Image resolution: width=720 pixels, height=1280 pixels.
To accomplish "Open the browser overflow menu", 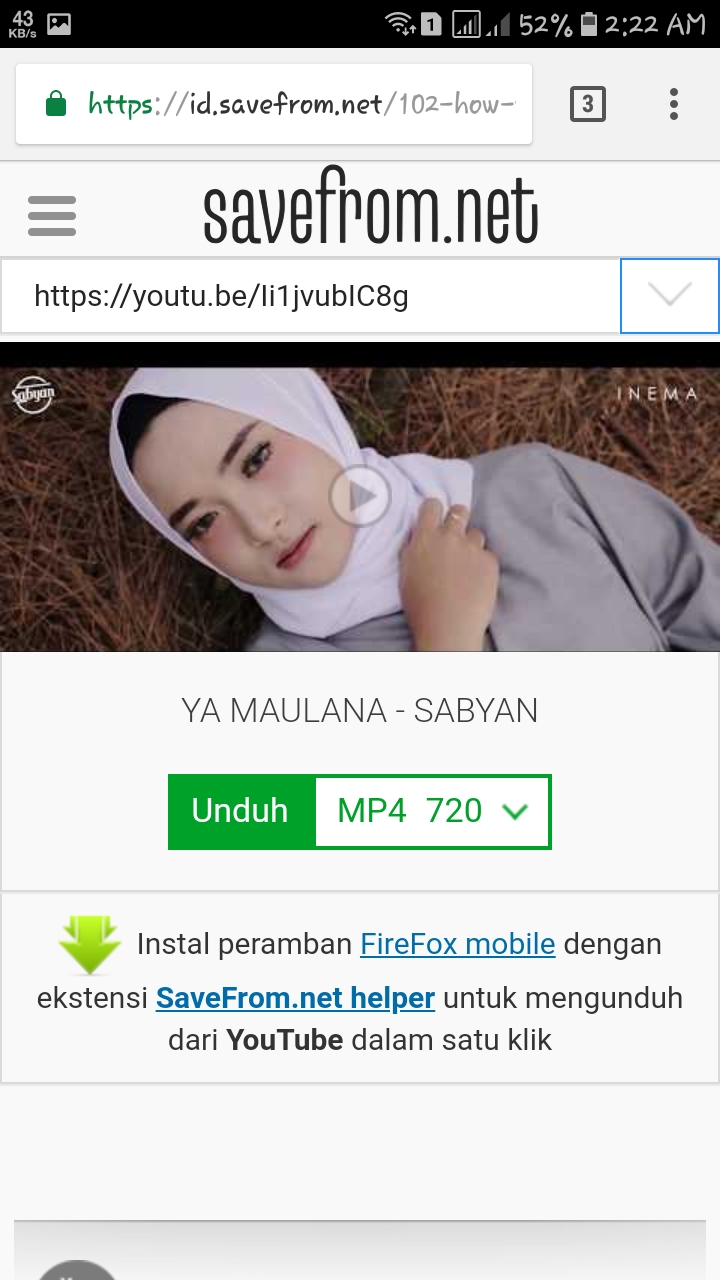I will click(674, 104).
